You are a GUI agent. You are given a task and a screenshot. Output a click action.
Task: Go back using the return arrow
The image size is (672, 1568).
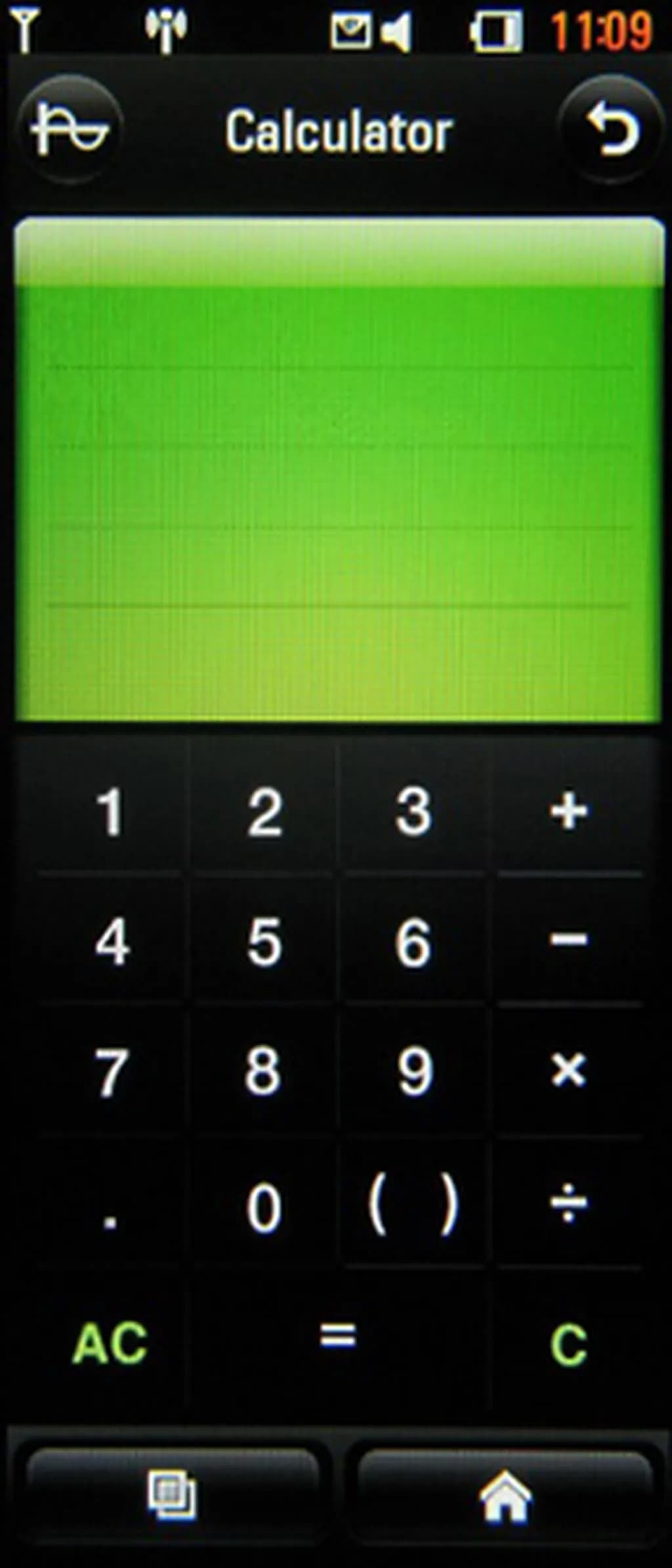612,129
